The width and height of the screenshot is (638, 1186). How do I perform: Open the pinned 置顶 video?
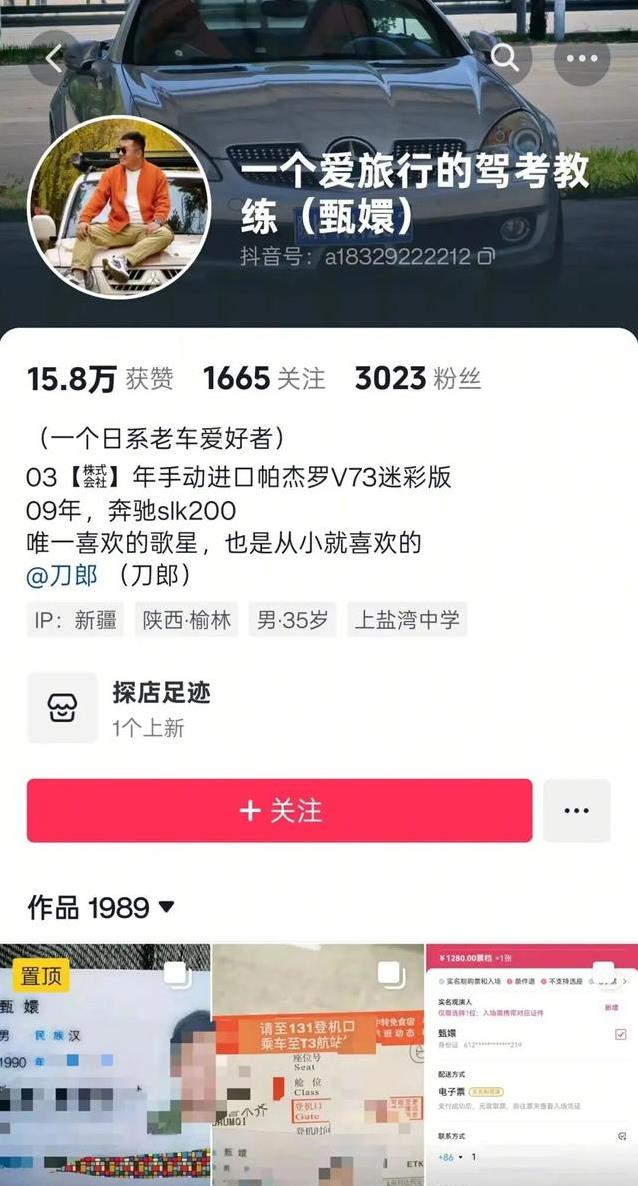(x=105, y=1065)
